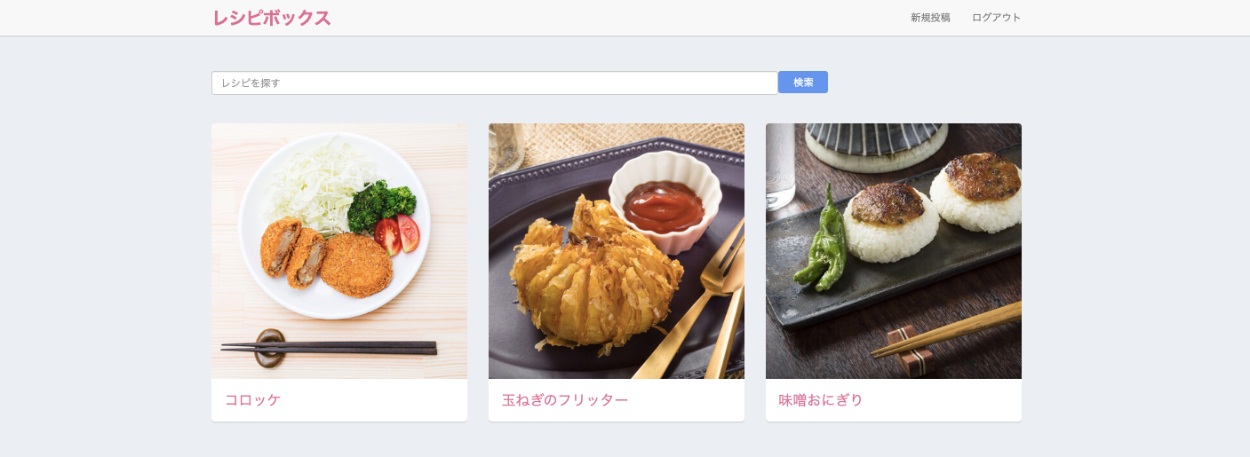Open the 味噌おにぎり recipe card
The height and width of the screenshot is (457, 1250).
[x=893, y=270]
